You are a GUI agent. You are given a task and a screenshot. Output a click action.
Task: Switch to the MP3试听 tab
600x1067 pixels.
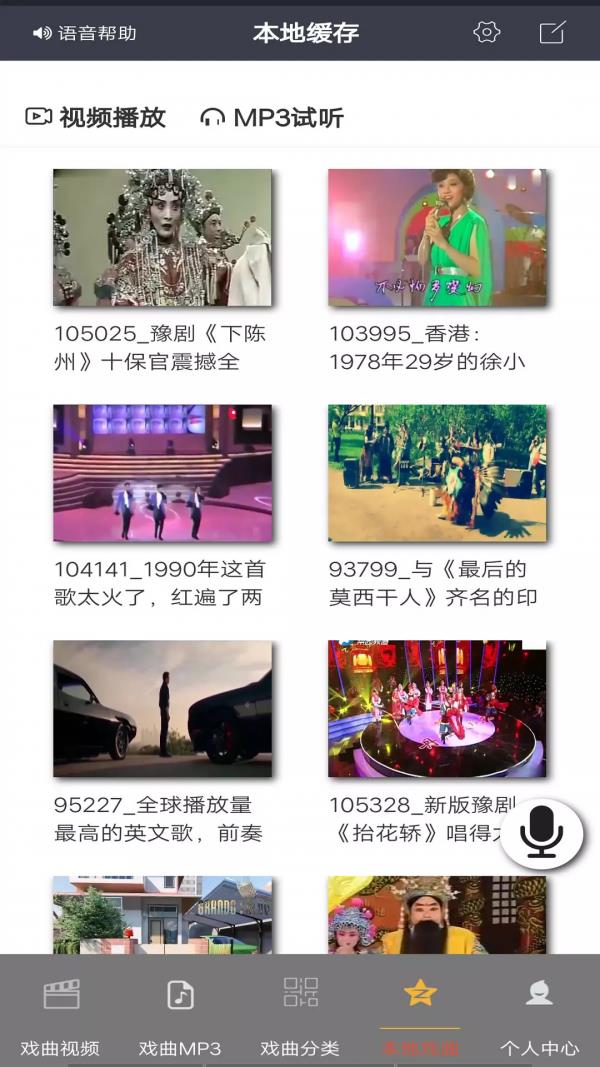click(x=272, y=117)
